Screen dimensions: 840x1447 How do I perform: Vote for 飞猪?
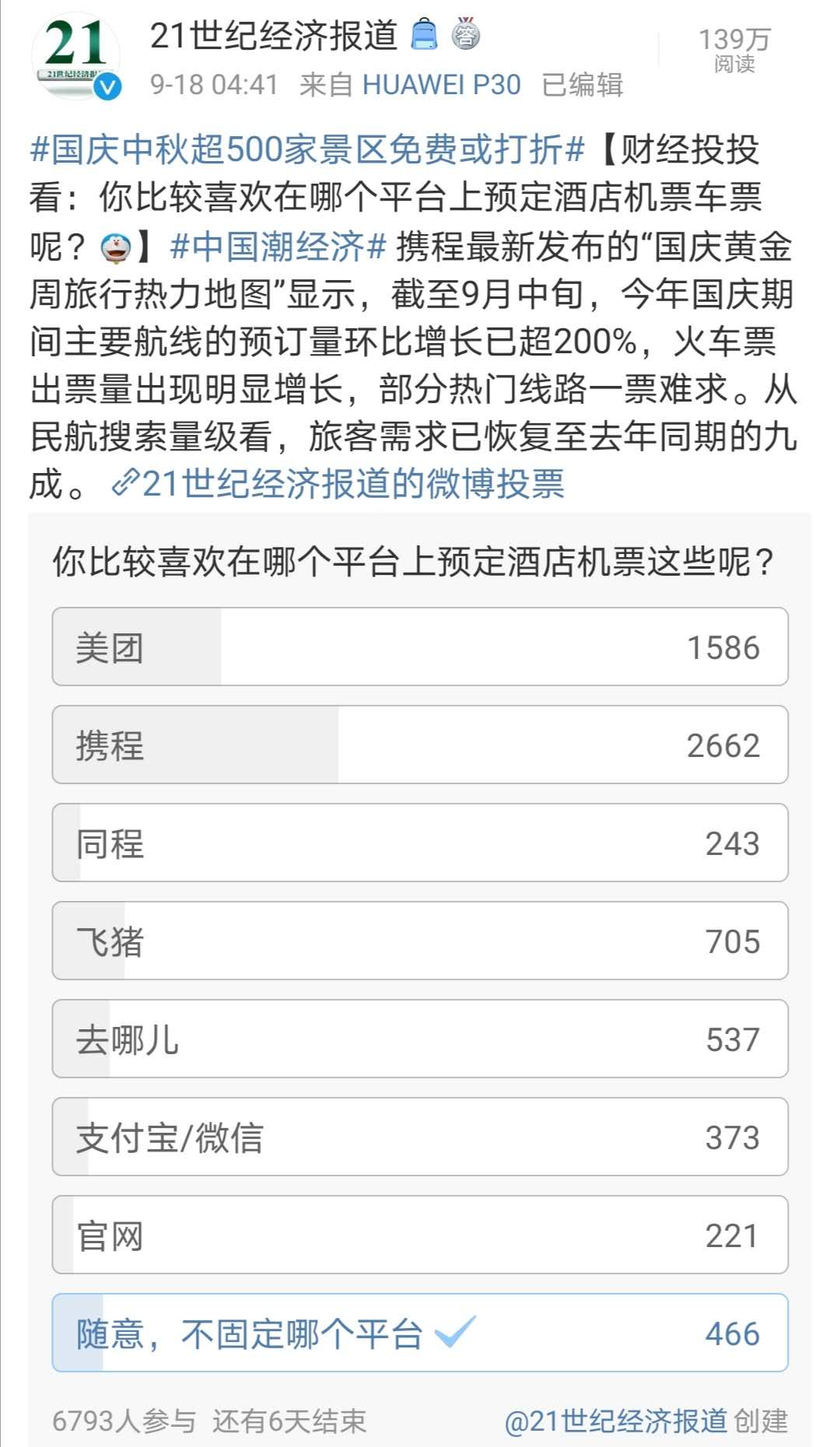pos(420,941)
